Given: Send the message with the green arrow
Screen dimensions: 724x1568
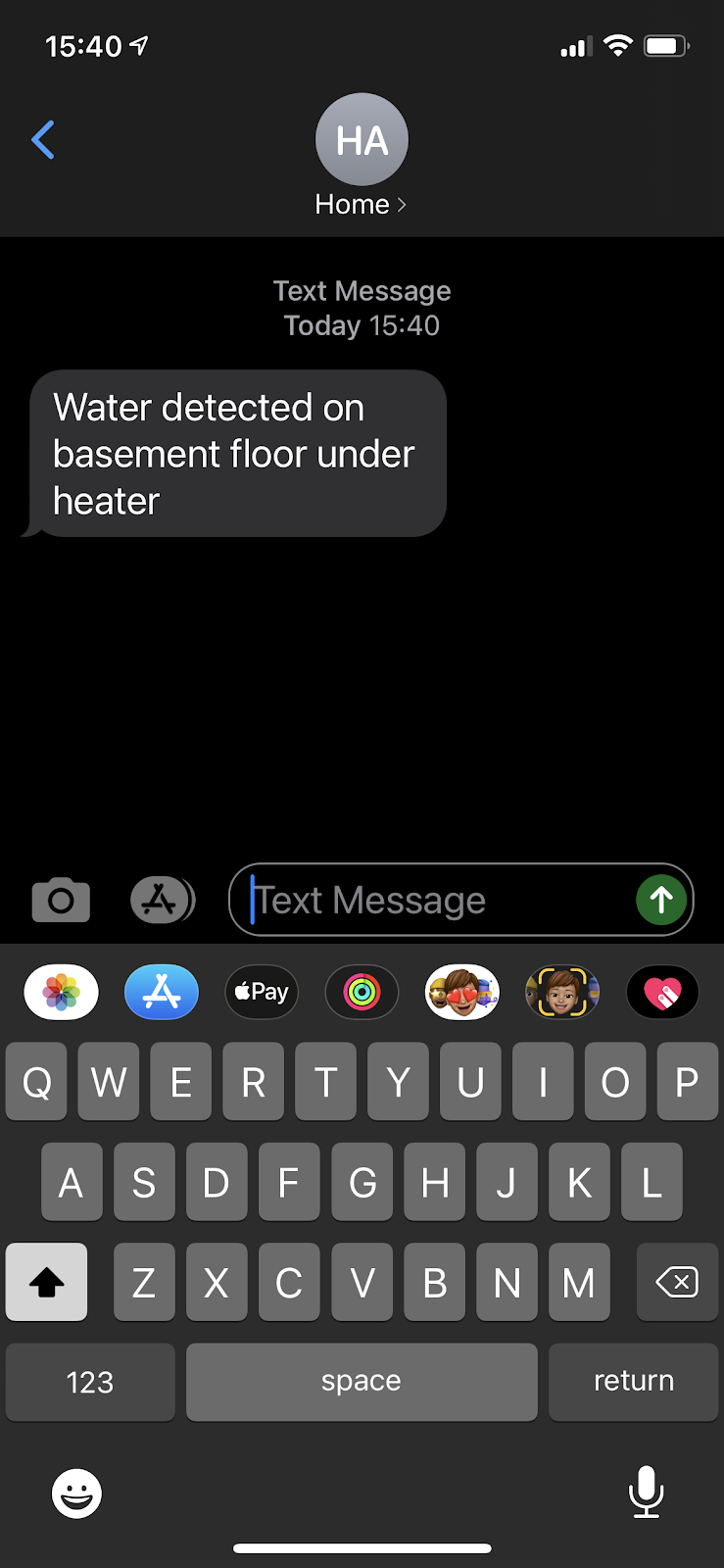Looking at the screenshot, I should click(x=661, y=899).
